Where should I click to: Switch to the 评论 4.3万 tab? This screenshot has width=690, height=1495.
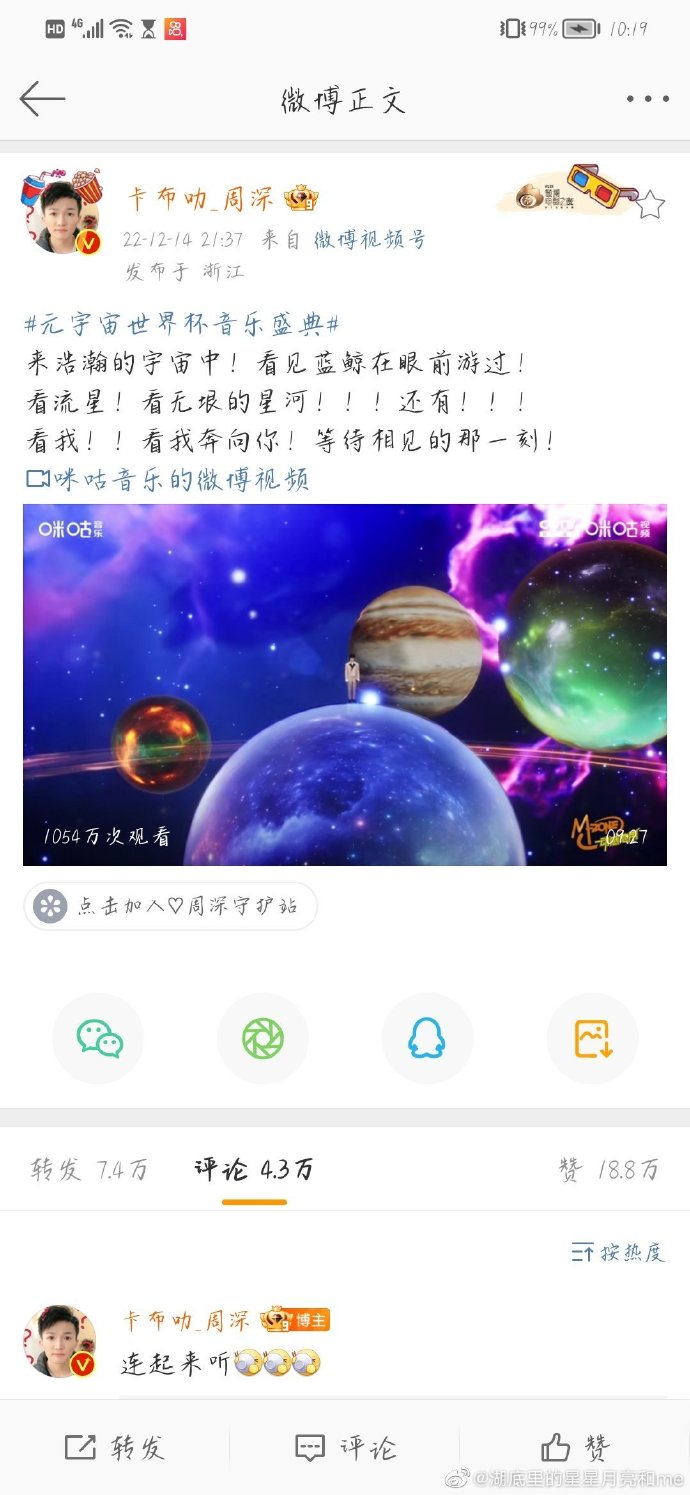pos(254,1169)
